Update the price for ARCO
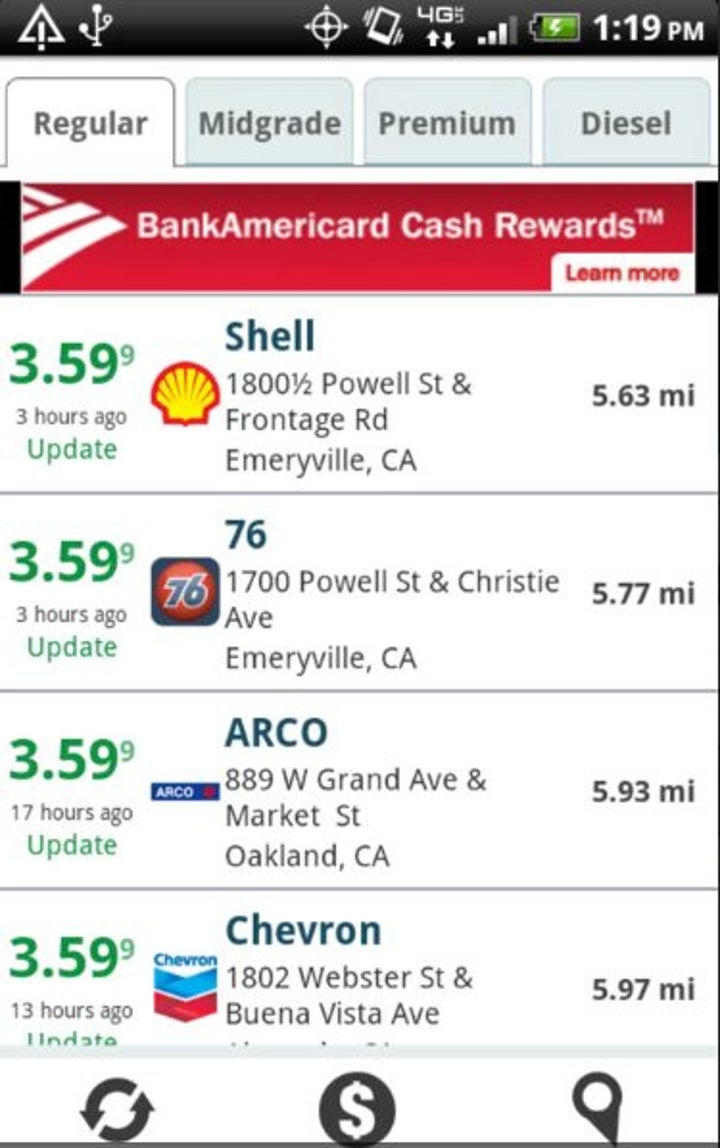This screenshot has height=1148, width=720. pos(72,845)
